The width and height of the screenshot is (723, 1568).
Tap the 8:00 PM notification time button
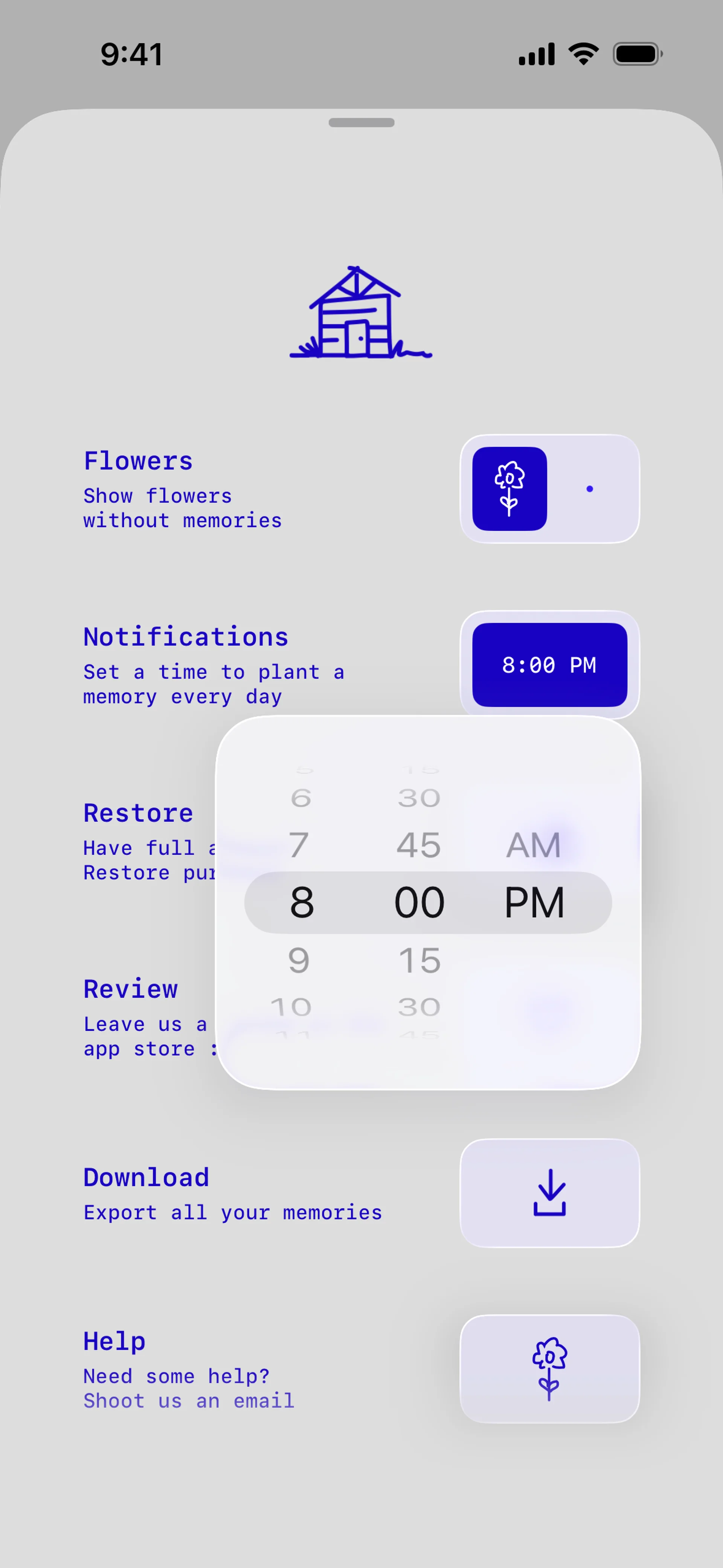(x=549, y=665)
